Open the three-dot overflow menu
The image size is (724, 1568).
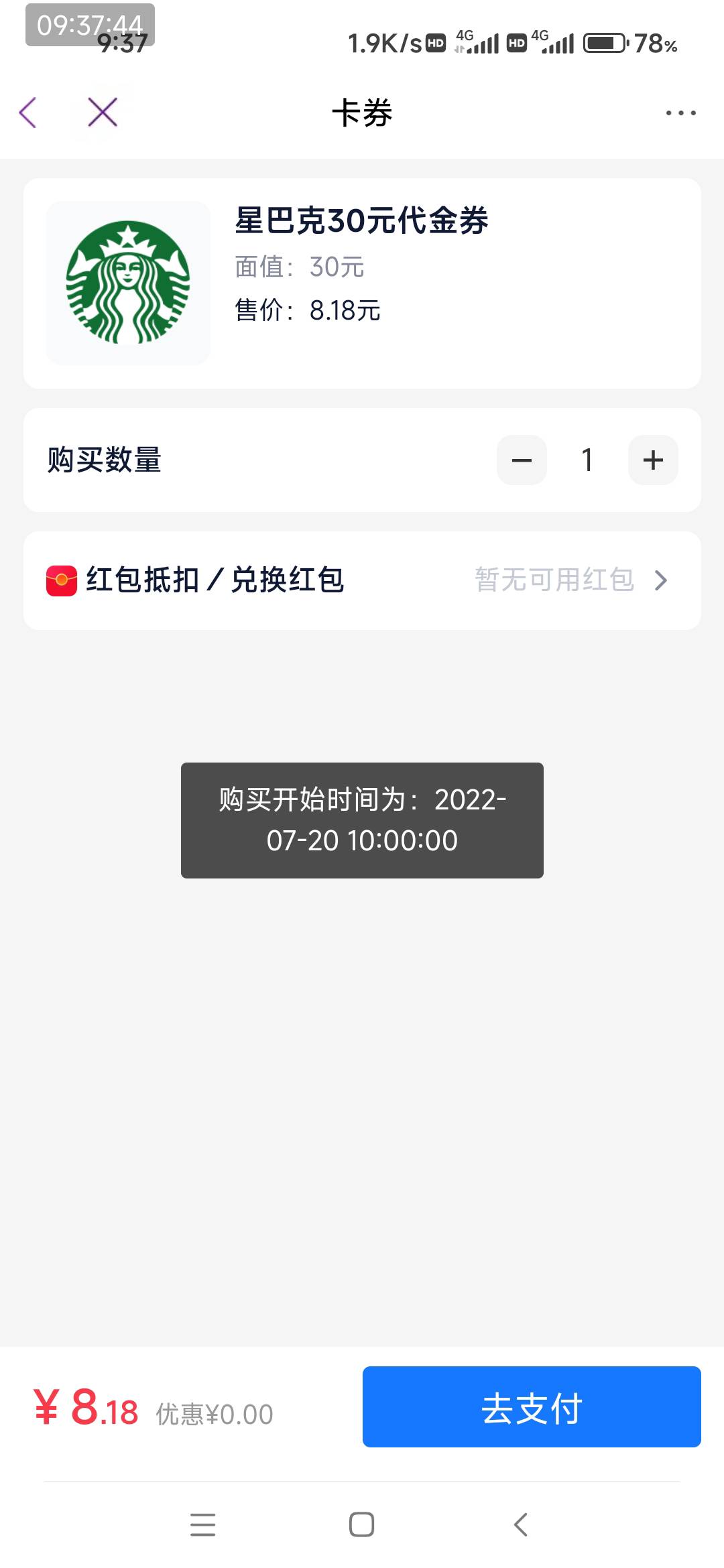click(x=680, y=113)
